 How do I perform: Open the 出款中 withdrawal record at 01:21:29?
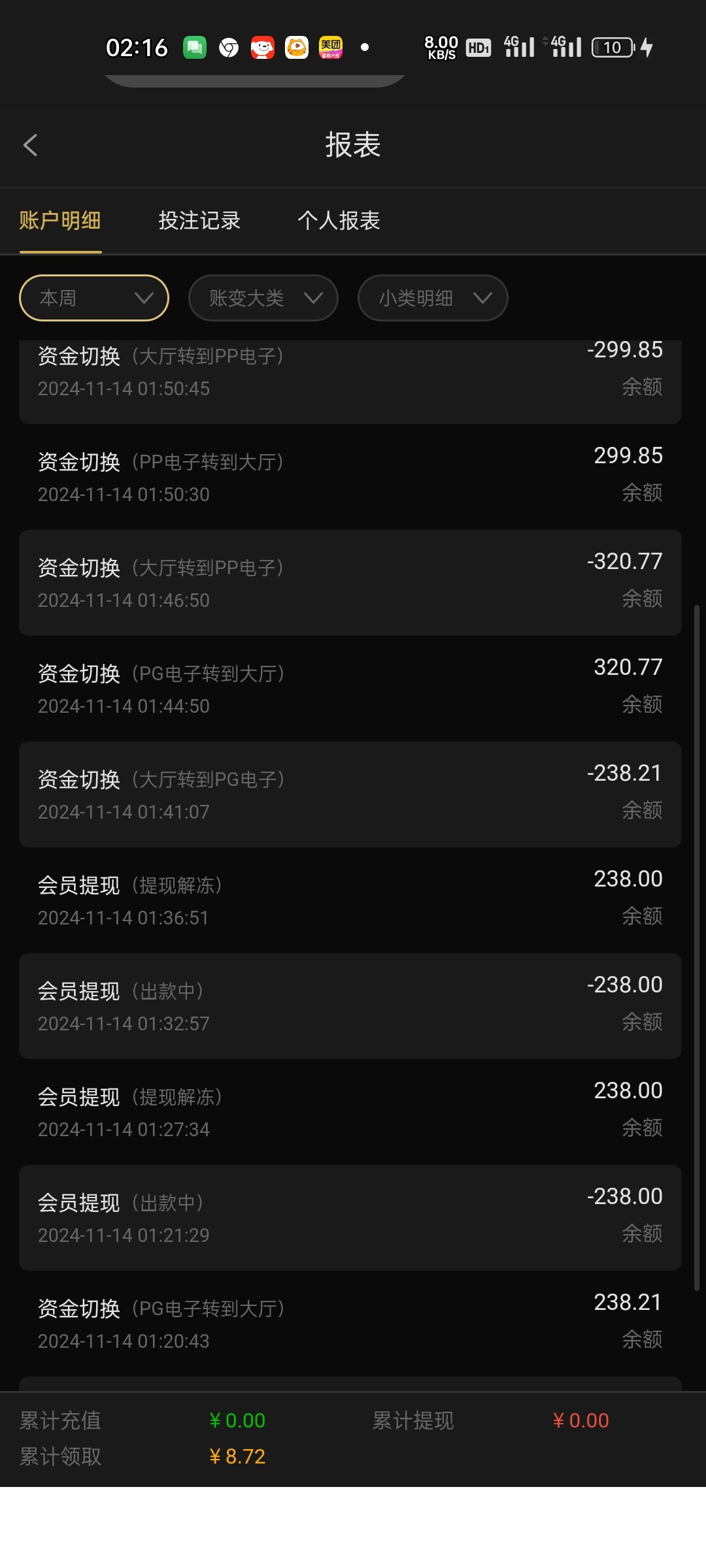pyautogui.click(x=350, y=1218)
